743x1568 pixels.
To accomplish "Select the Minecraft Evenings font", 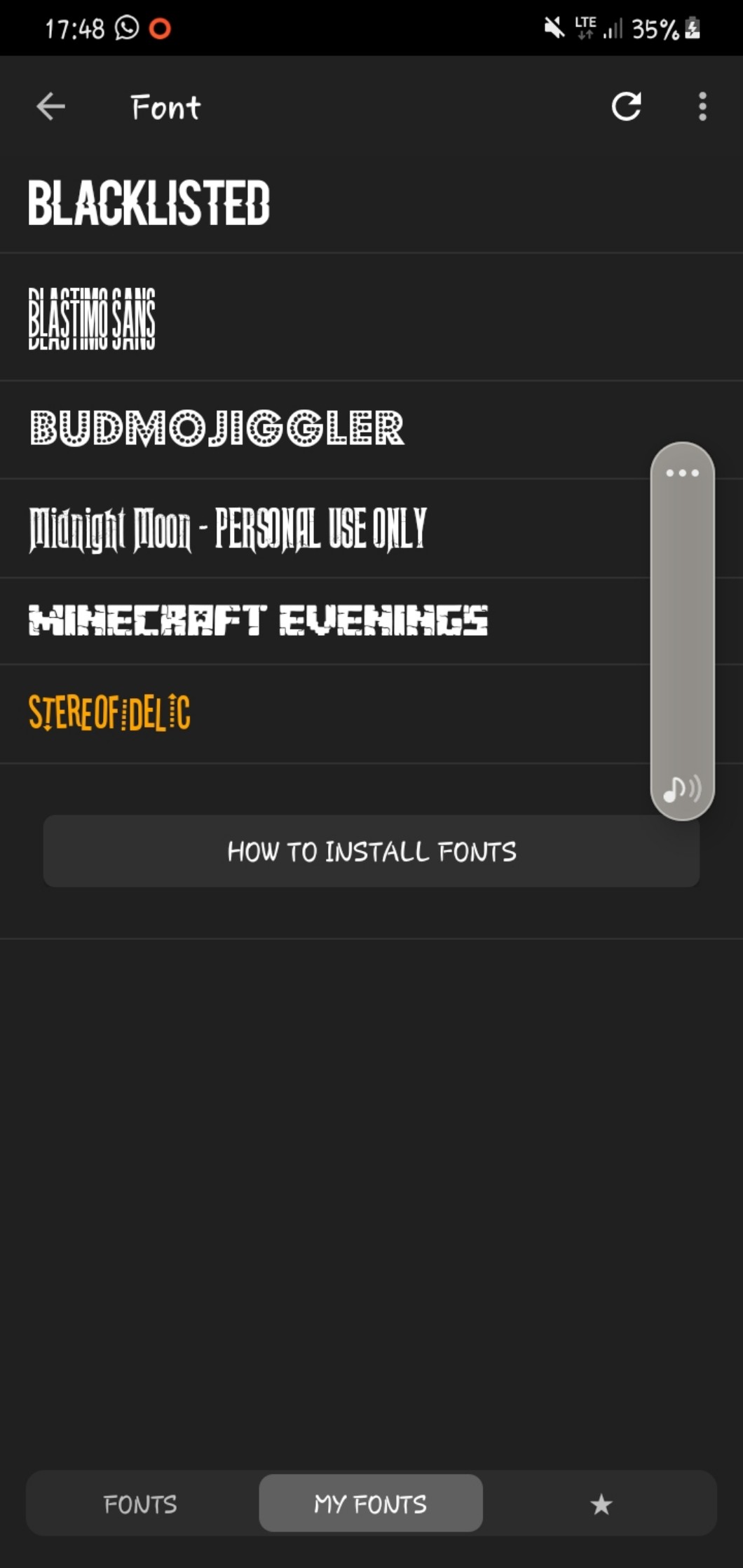I will (x=258, y=621).
